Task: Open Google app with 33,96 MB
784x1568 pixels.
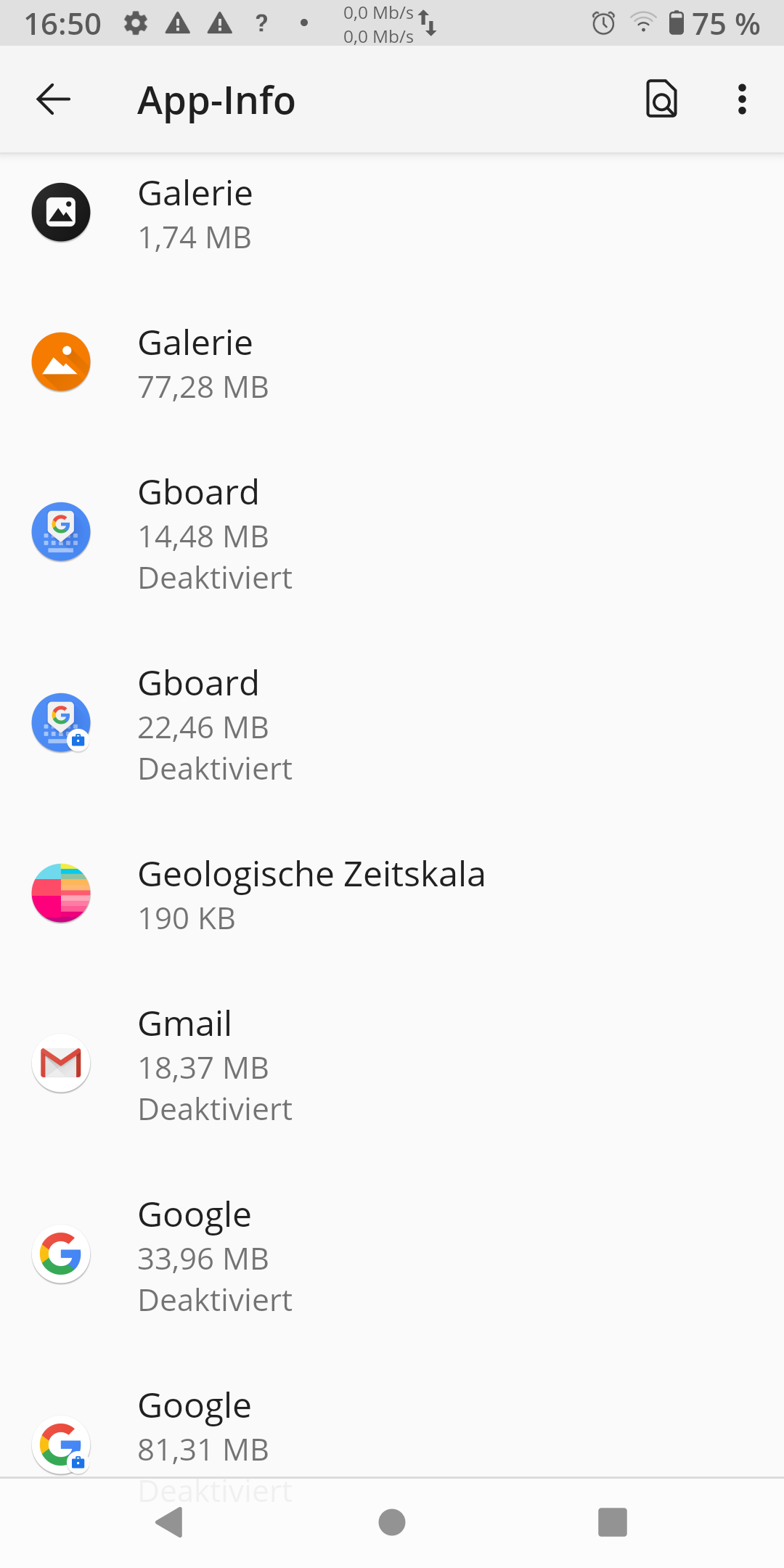Action: [x=392, y=1256]
